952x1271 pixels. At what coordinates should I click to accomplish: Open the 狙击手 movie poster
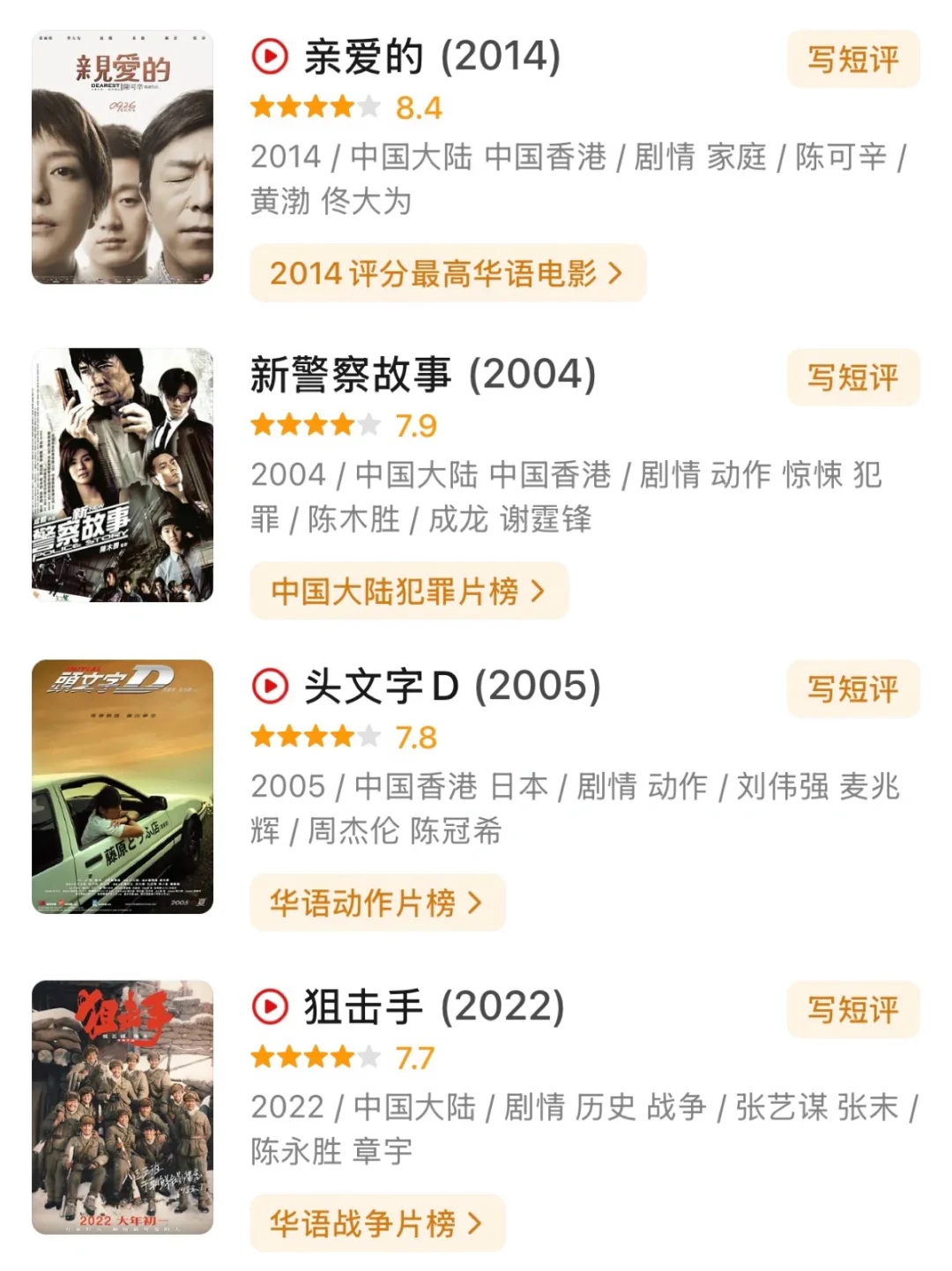pyautogui.click(x=123, y=1107)
